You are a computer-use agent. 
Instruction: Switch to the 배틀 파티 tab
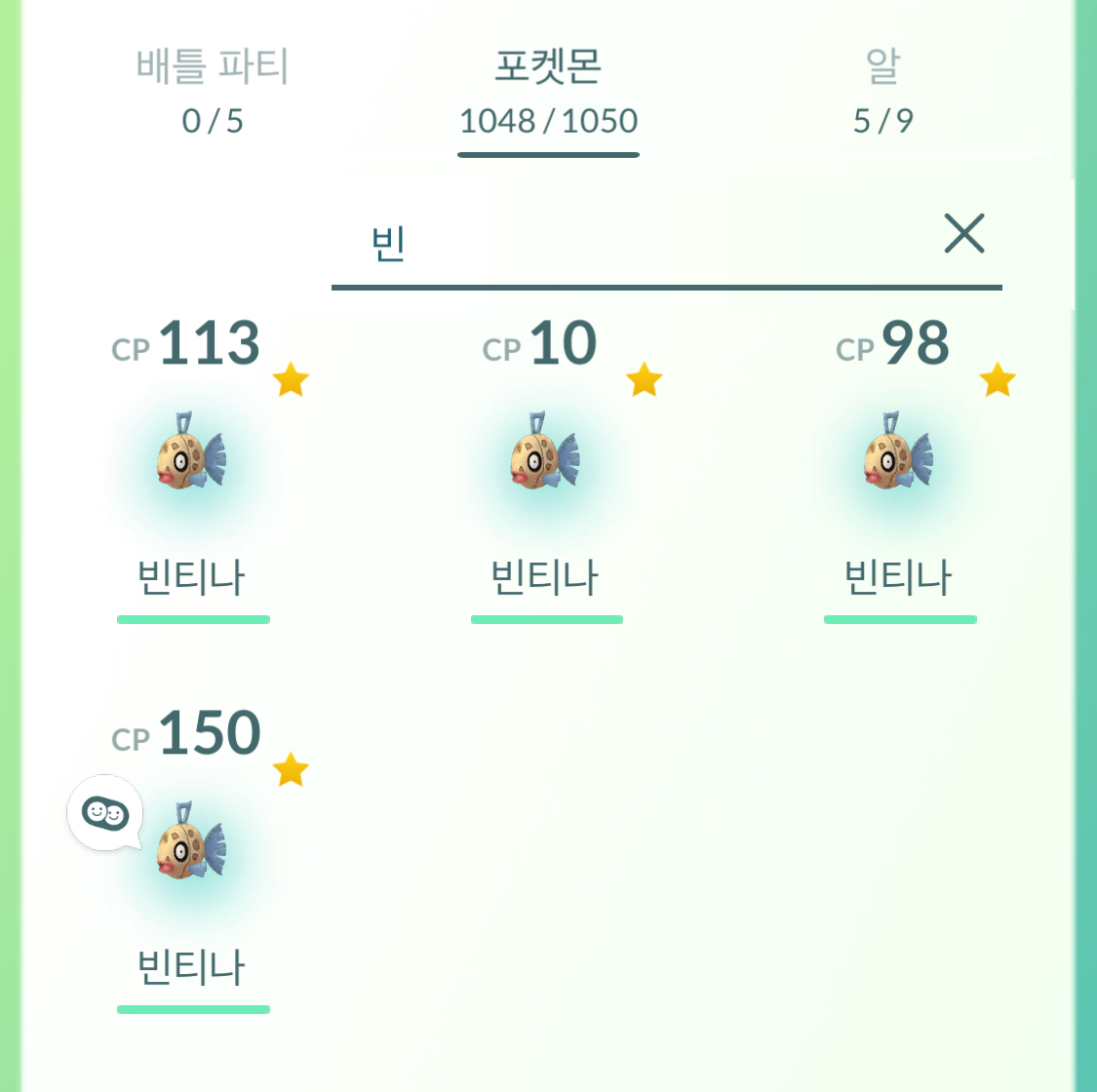pyautogui.click(x=213, y=92)
